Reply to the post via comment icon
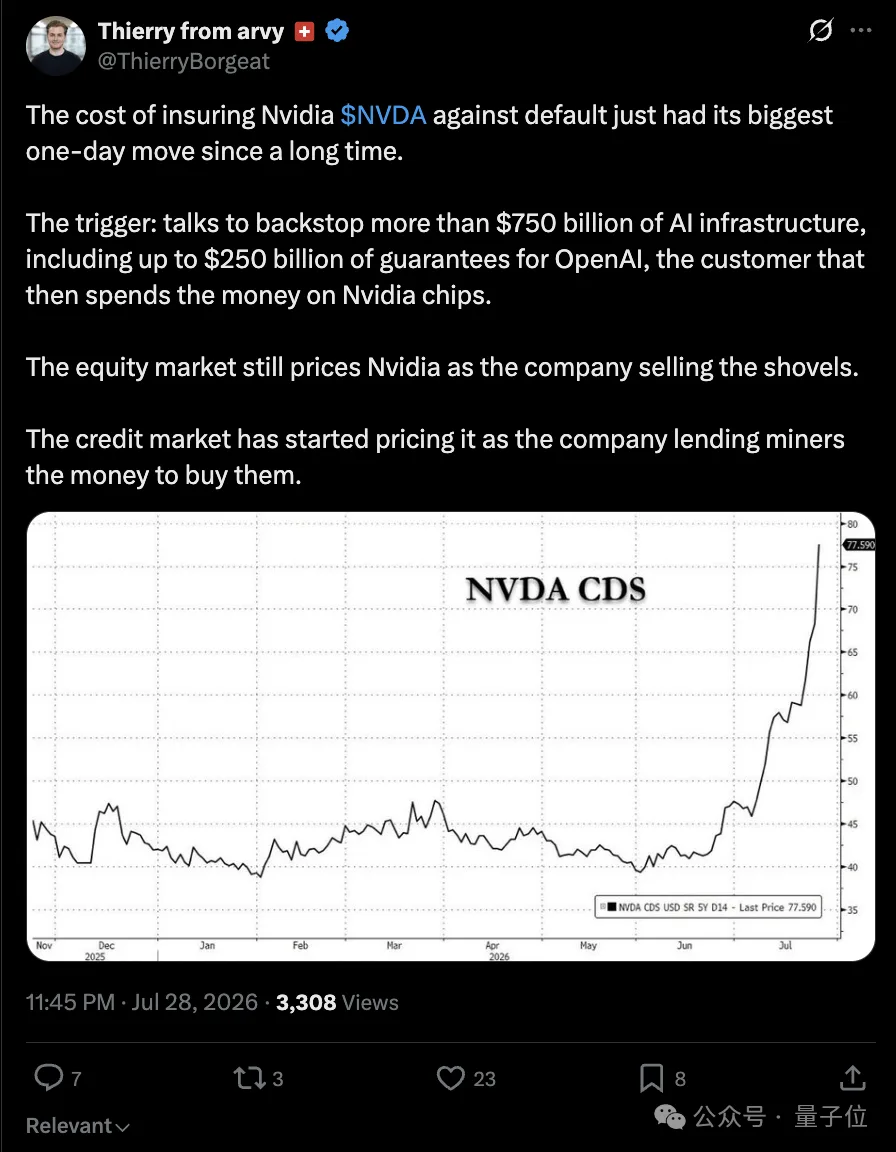The image size is (896, 1152). [49, 1078]
